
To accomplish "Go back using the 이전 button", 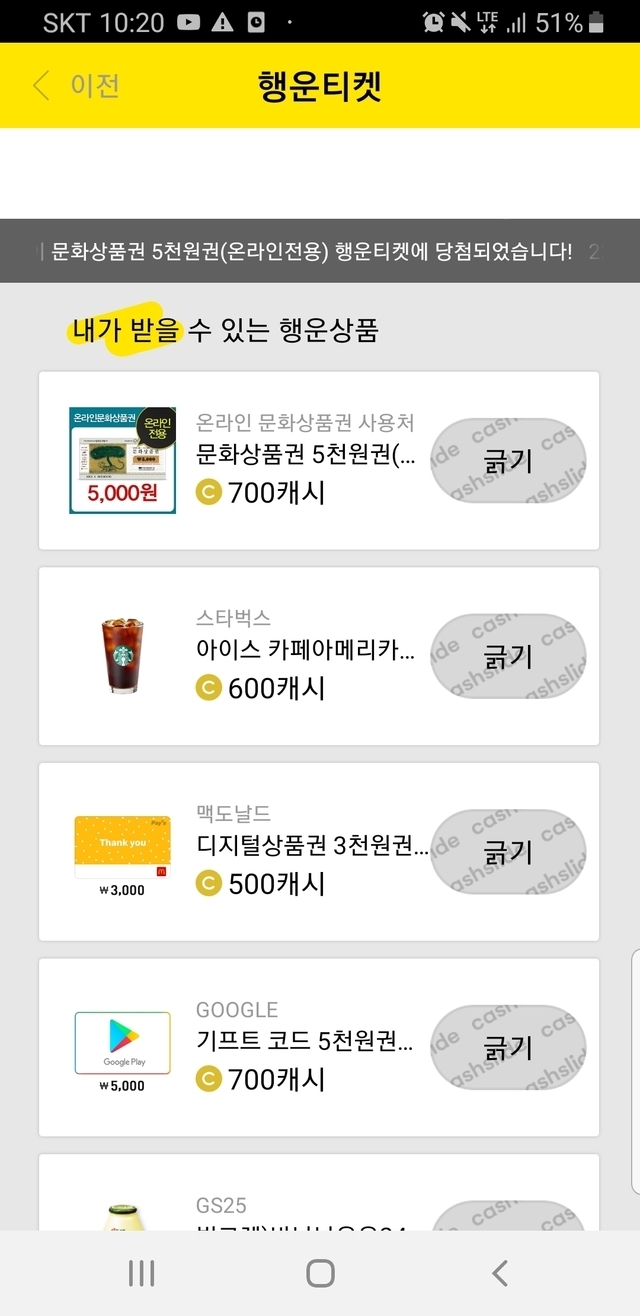I will 77,86.
